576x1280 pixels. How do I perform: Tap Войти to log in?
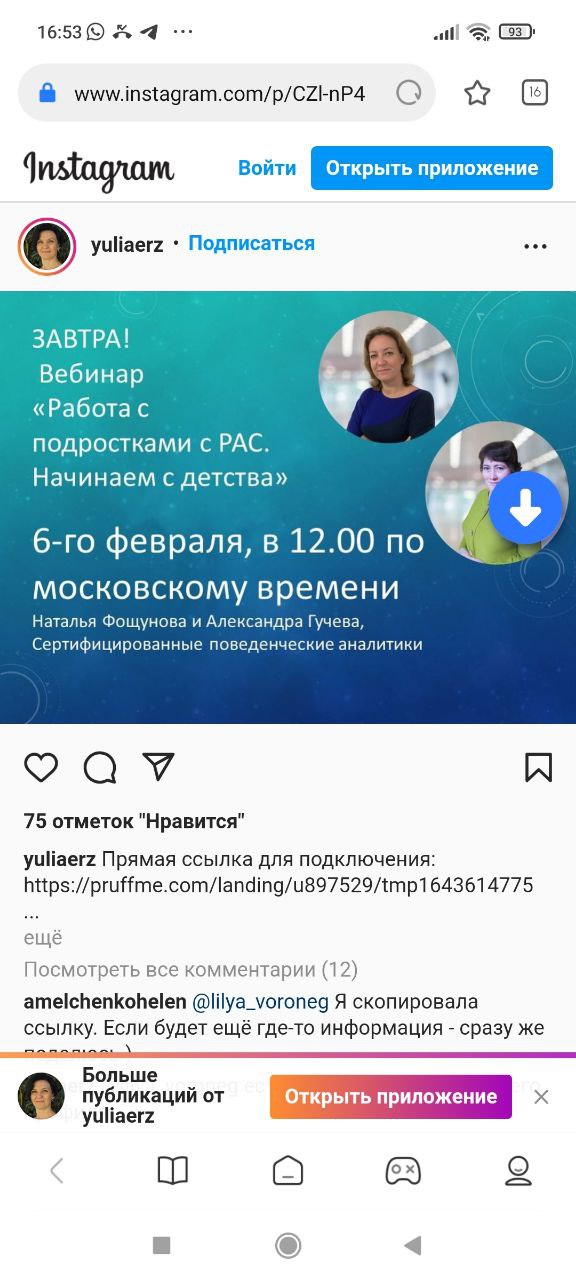pos(267,168)
